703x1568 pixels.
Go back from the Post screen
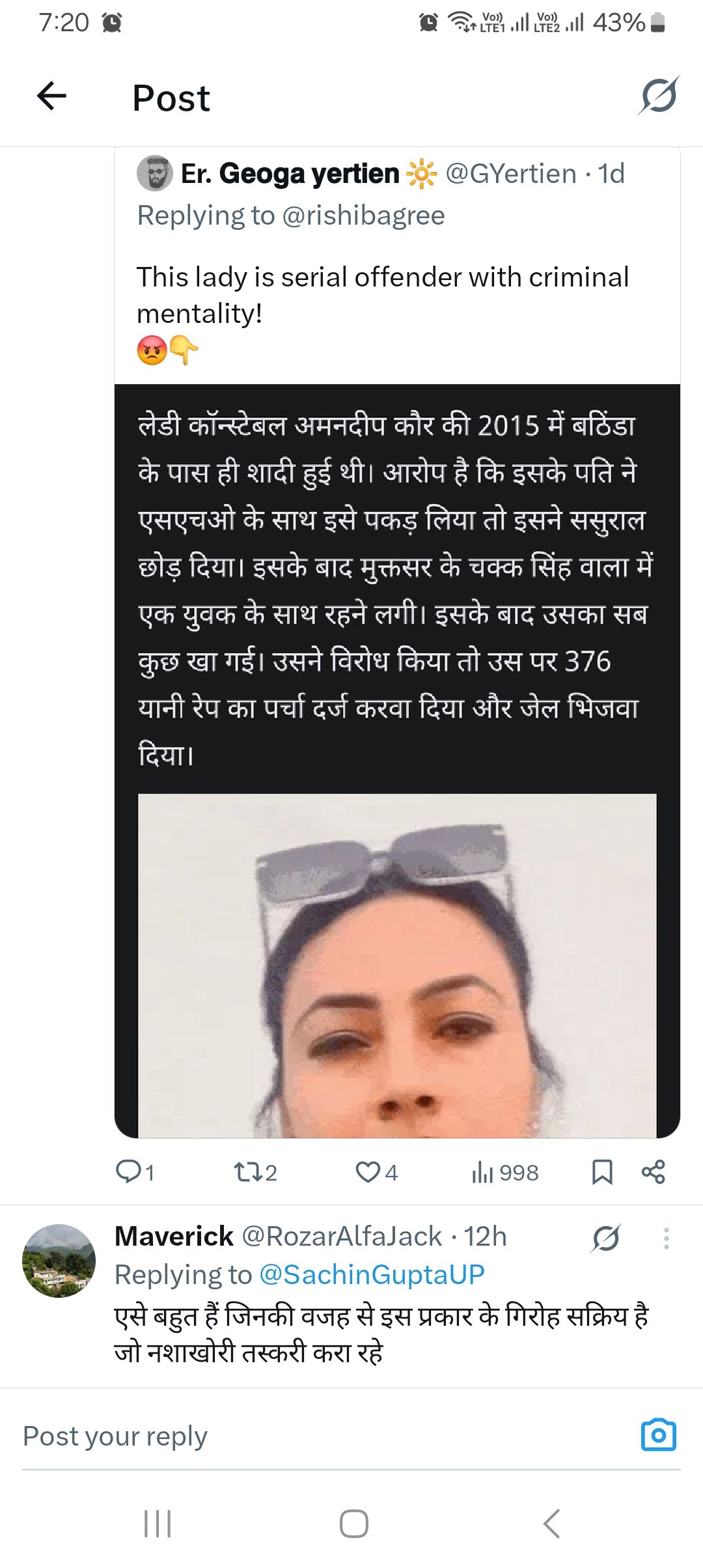click(52, 97)
